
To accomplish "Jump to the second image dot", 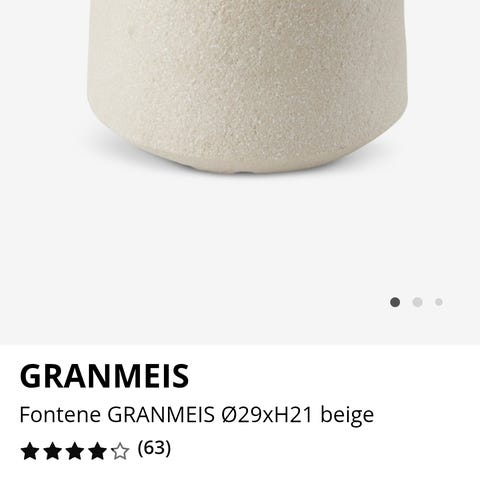I will point(417,302).
